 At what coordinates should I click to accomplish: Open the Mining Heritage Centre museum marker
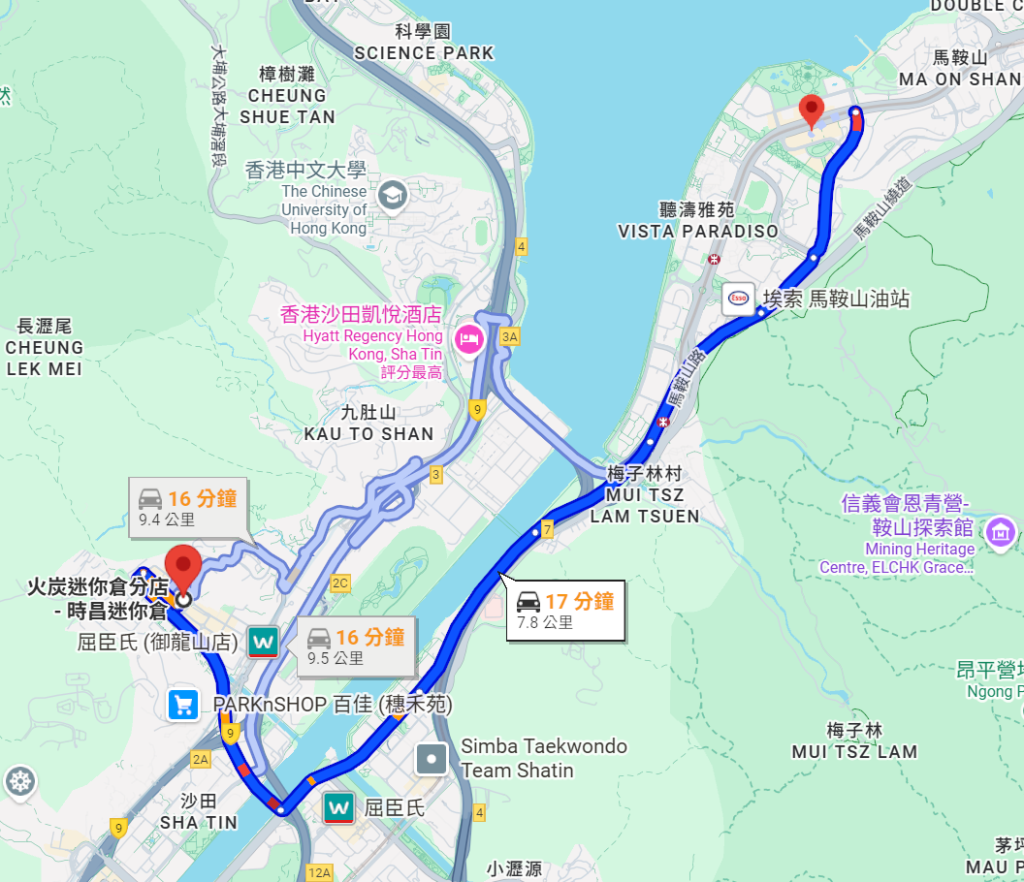(x=999, y=532)
